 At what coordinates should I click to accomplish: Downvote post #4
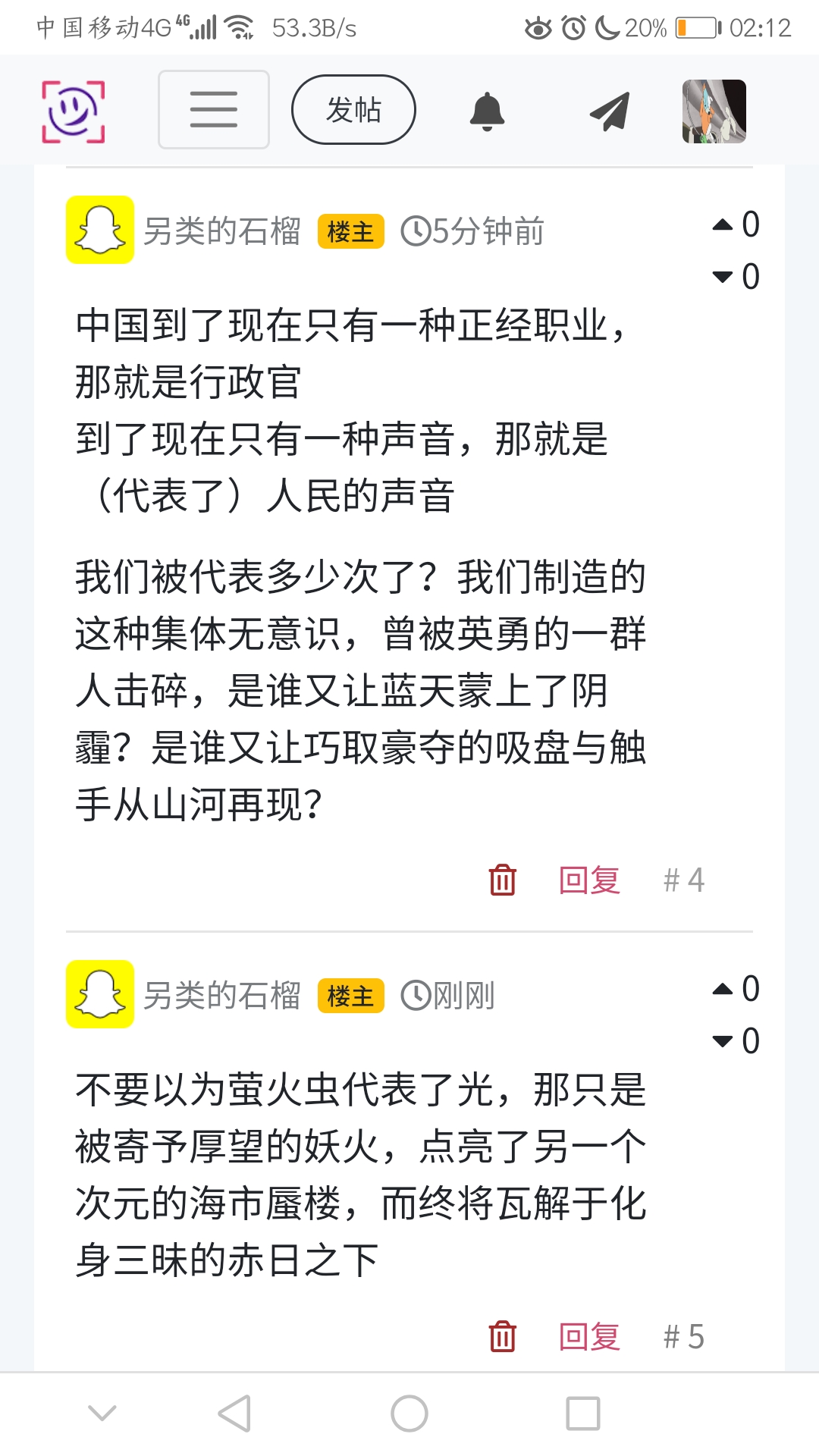click(x=723, y=277)
